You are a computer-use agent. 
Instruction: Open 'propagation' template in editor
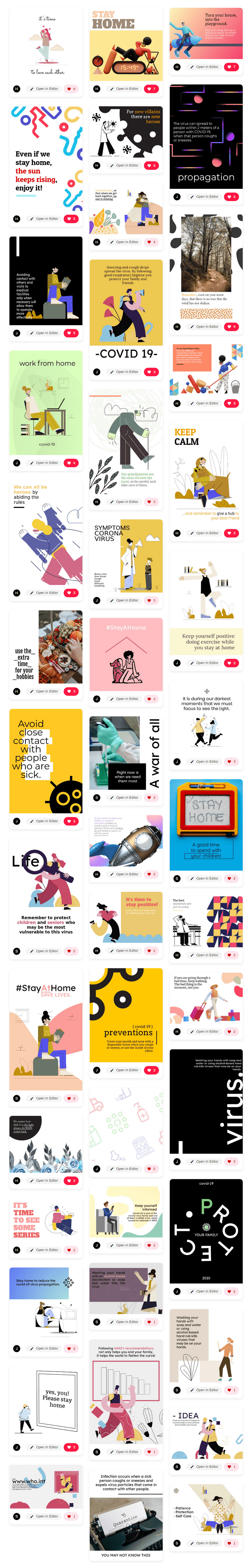[x=207, y=197]
